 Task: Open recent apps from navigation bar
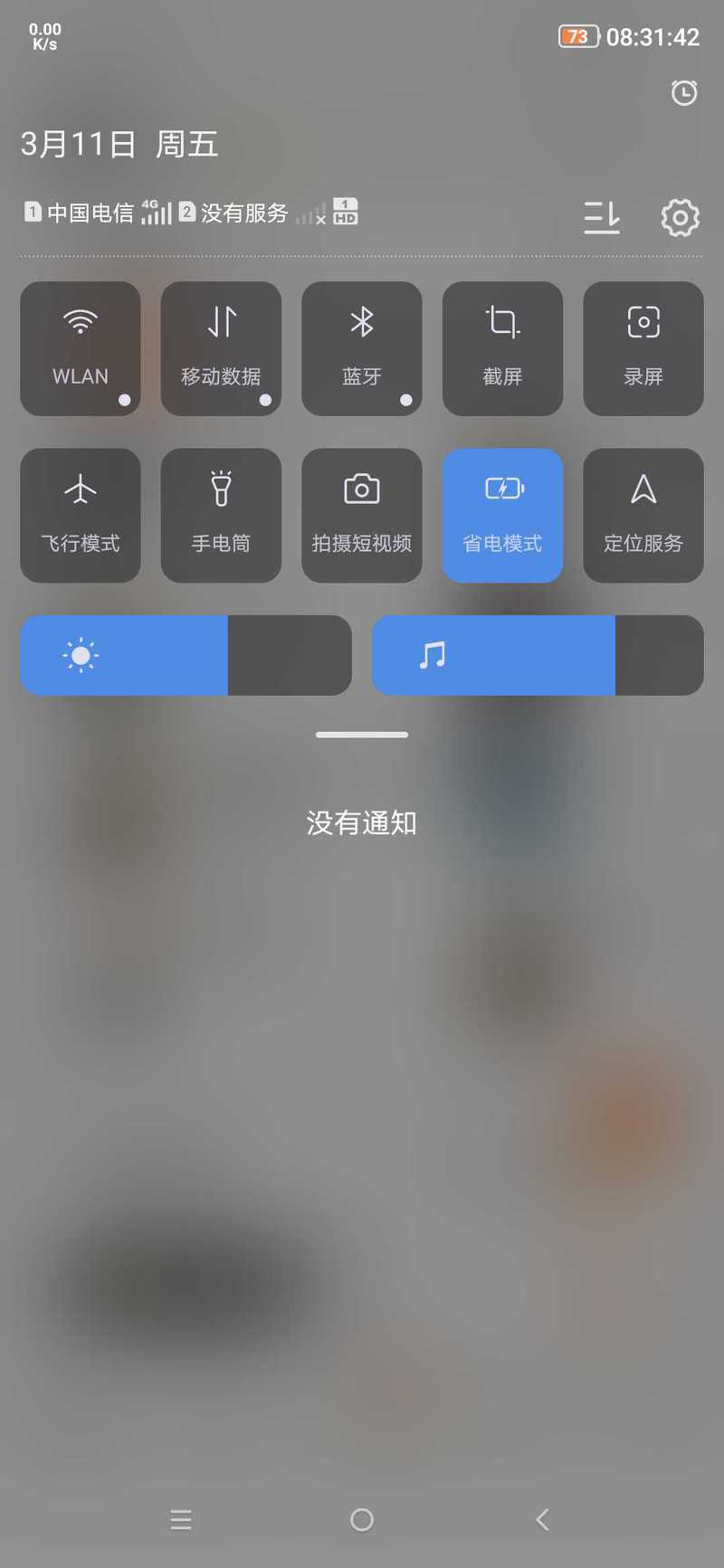click(181, 1520)
